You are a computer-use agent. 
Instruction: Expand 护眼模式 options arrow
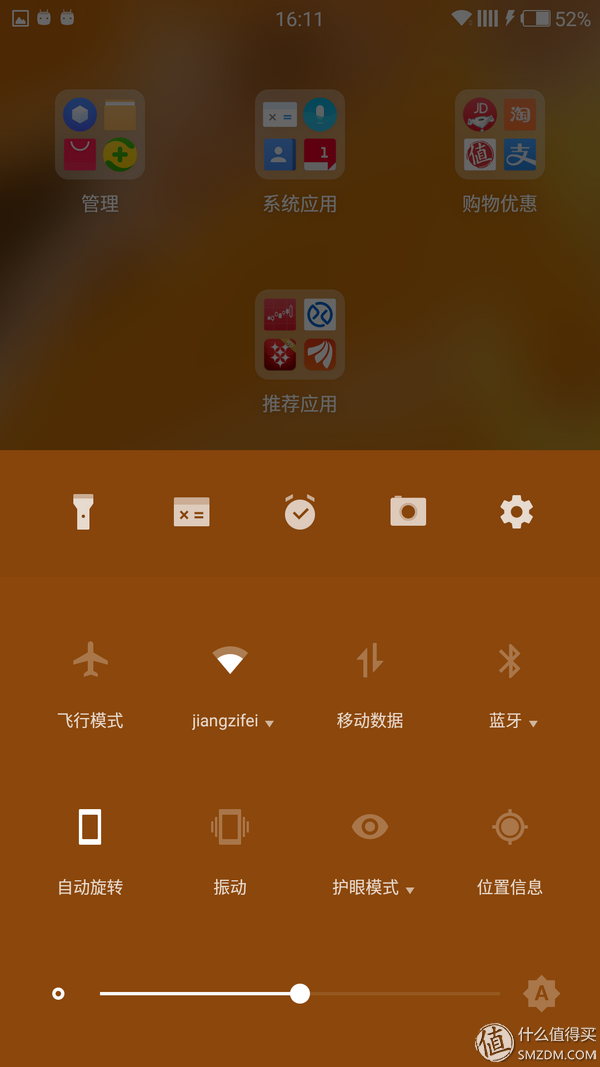click(x=410, y=889)
